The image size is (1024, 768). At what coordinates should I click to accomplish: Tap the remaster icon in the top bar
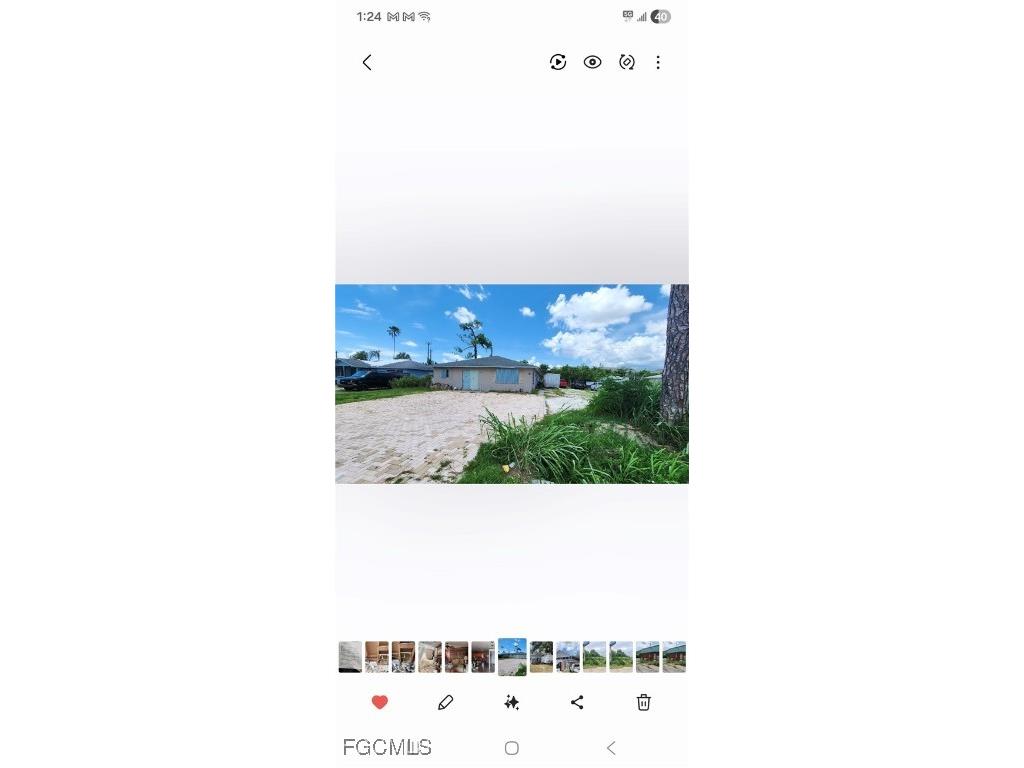[x=627, y=62]
